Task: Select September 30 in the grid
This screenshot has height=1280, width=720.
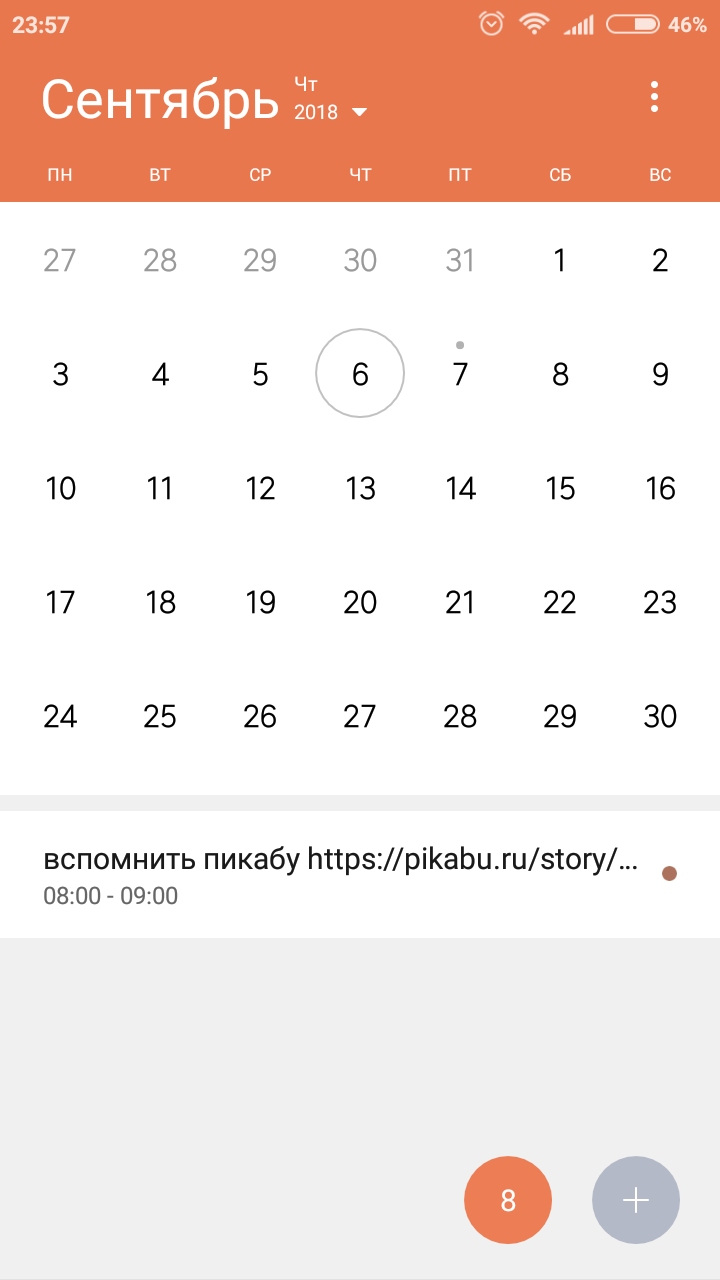Action: click(660, 716)
